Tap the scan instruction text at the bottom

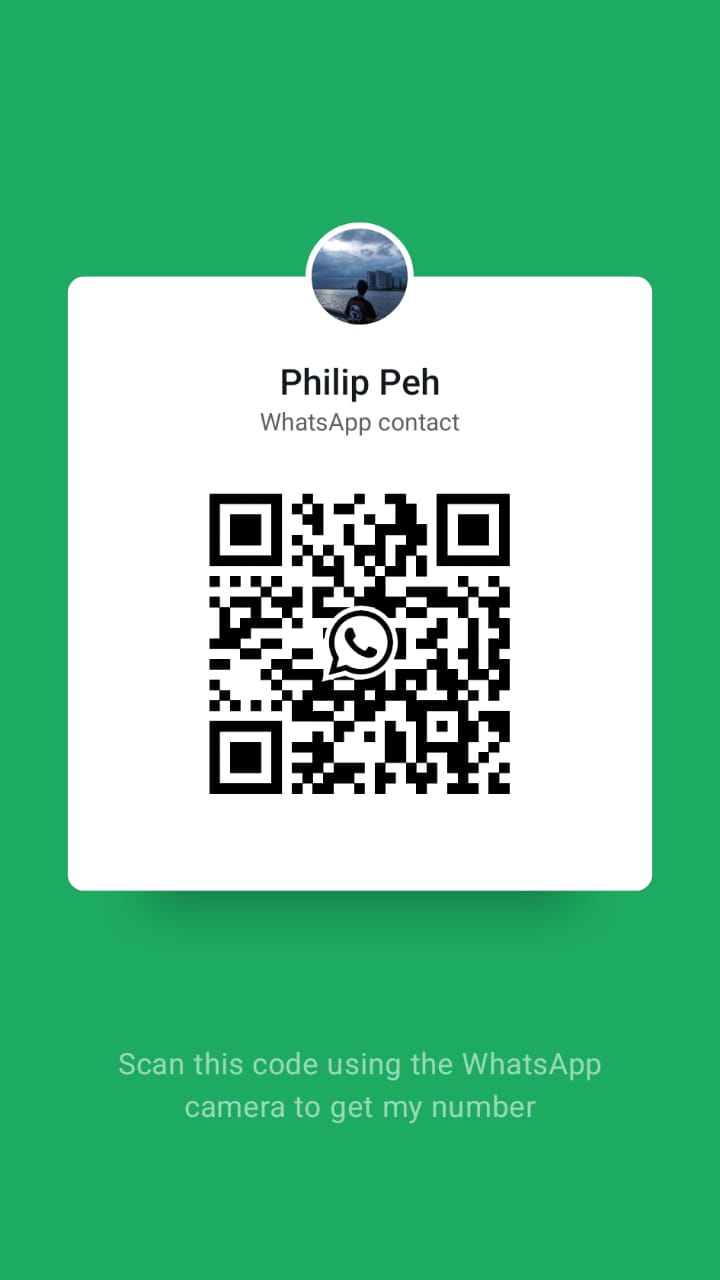tap(360, 1085)
